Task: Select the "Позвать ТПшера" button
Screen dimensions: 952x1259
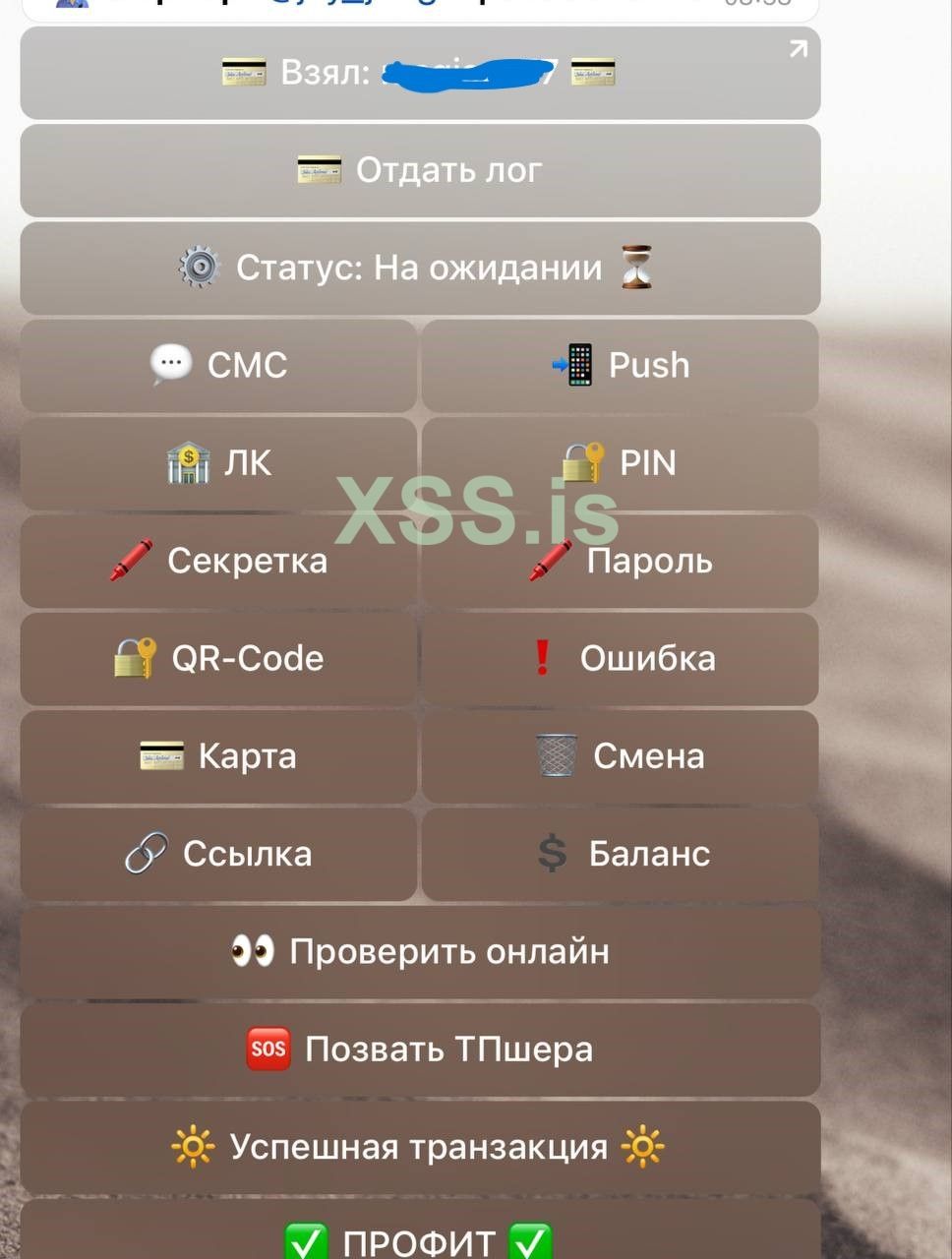Action: (420, 1049)
